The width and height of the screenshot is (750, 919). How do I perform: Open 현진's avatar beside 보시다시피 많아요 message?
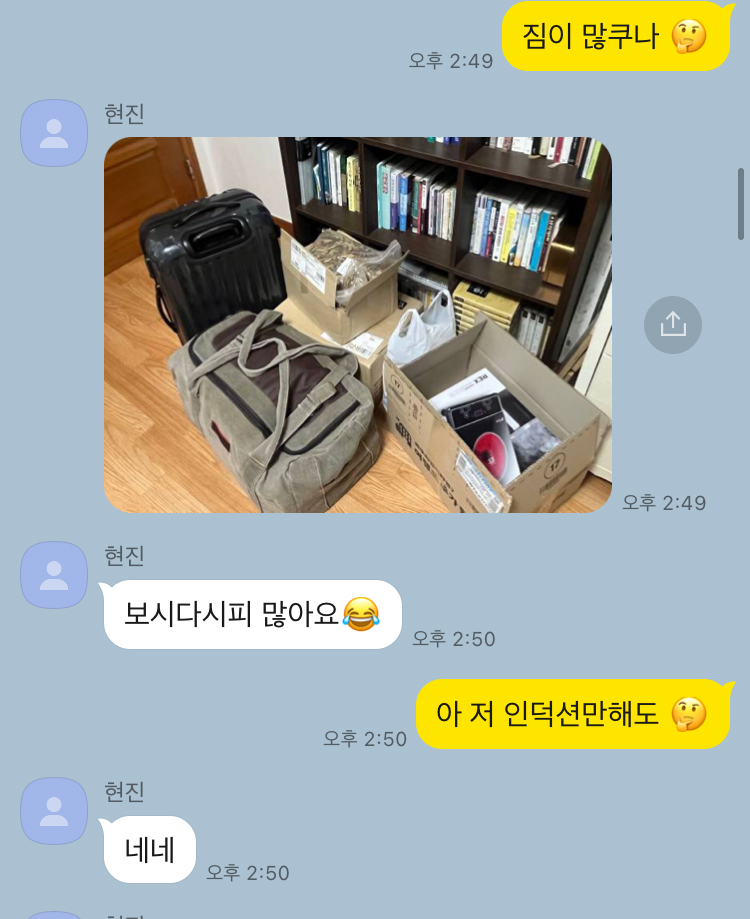point(54,575)
